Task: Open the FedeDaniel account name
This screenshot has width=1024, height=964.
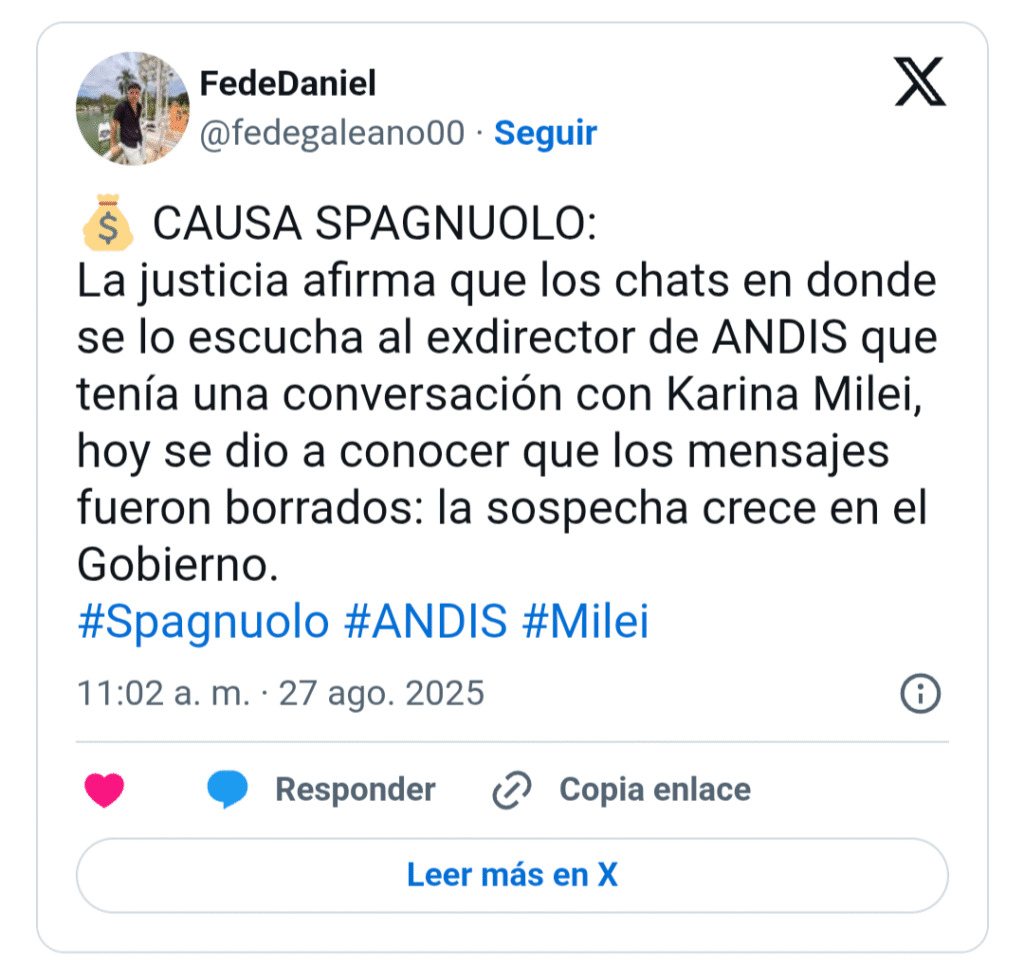Action: (288, 84)
